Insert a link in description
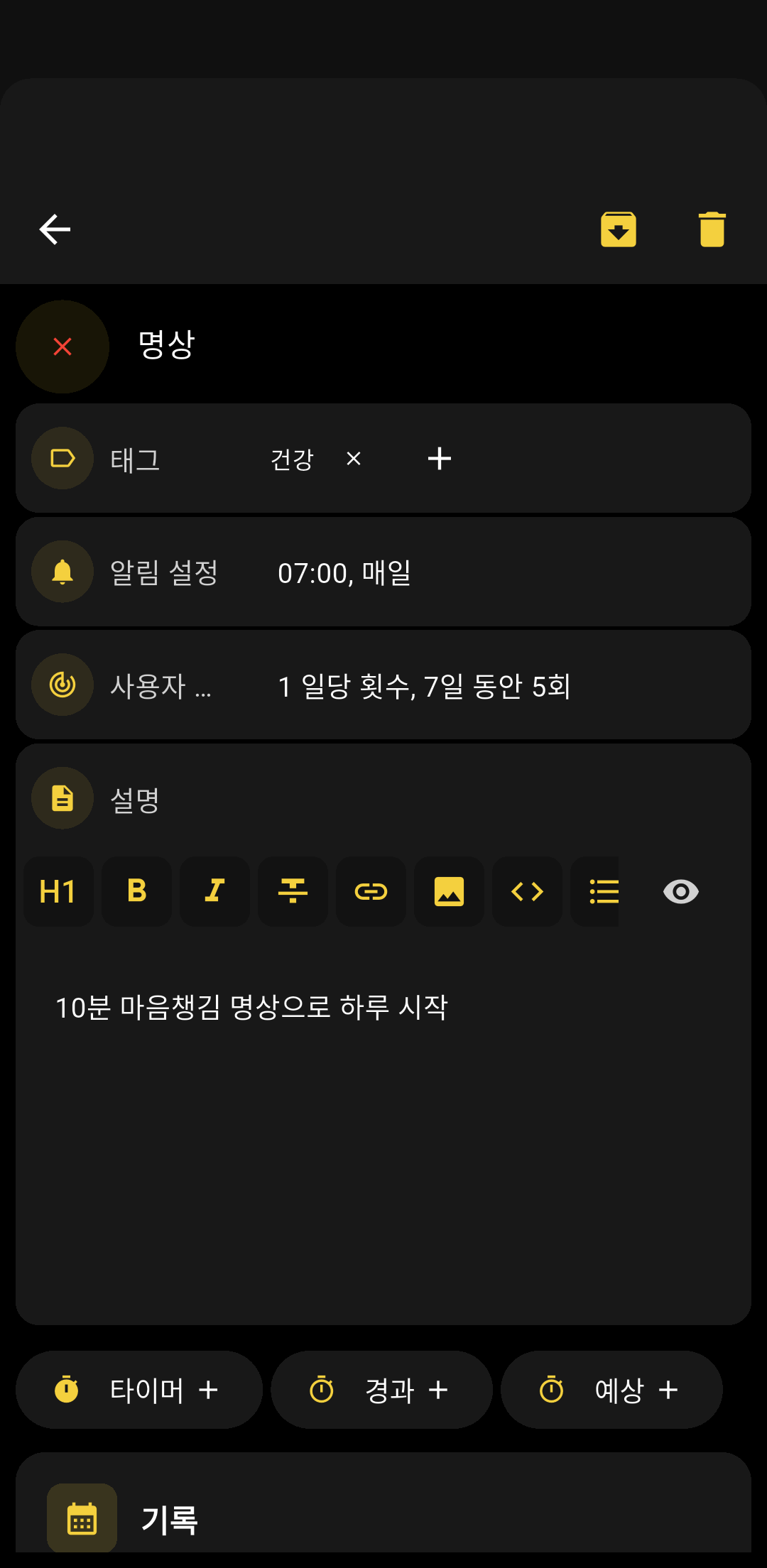The image size is (767, 1568). 371,891
